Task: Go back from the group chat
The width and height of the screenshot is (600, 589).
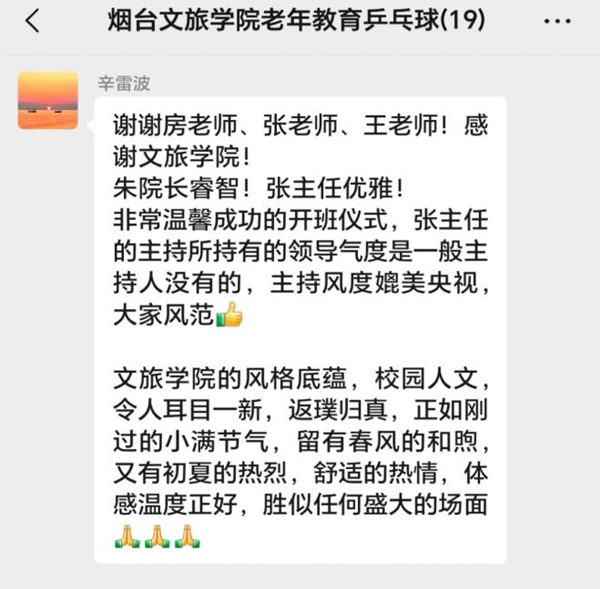Action: click(33, 21)
